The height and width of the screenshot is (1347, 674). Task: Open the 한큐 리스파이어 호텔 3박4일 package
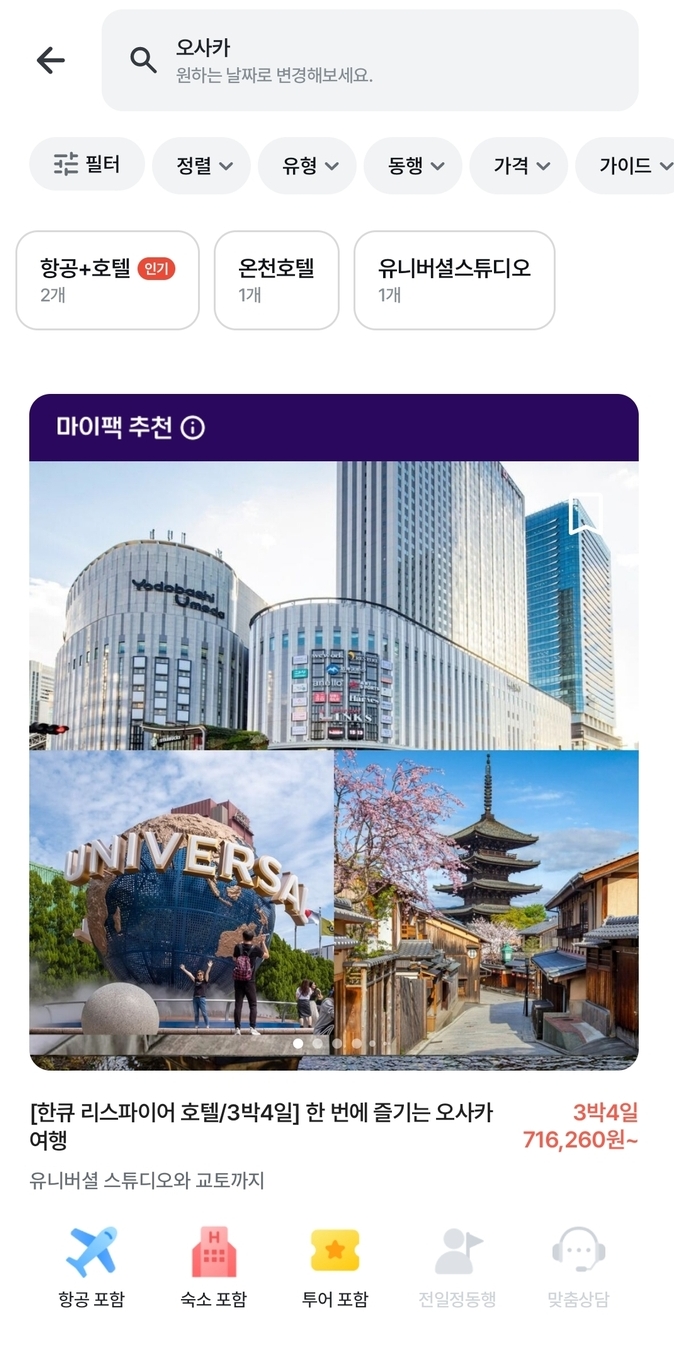(262, 1125)
